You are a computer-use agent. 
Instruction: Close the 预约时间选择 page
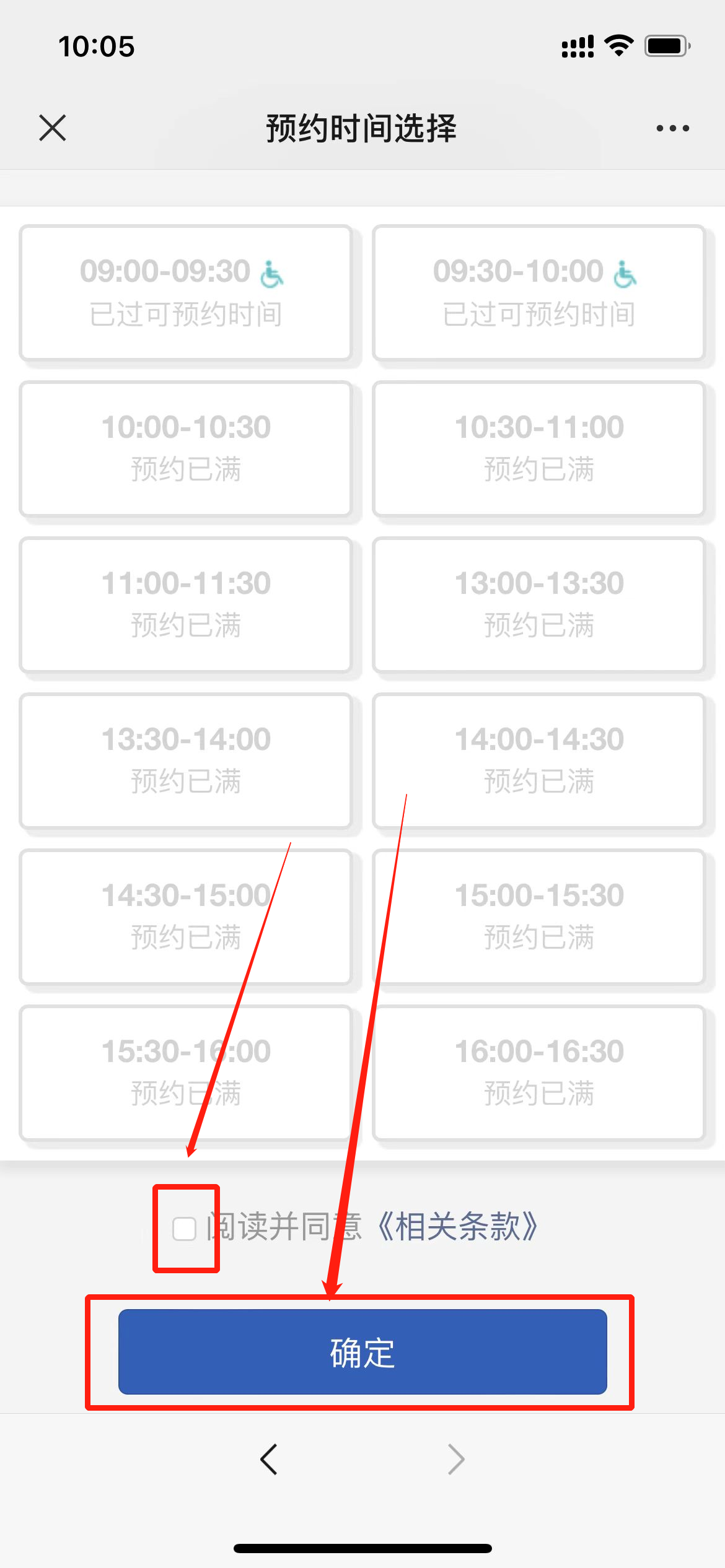53,128
